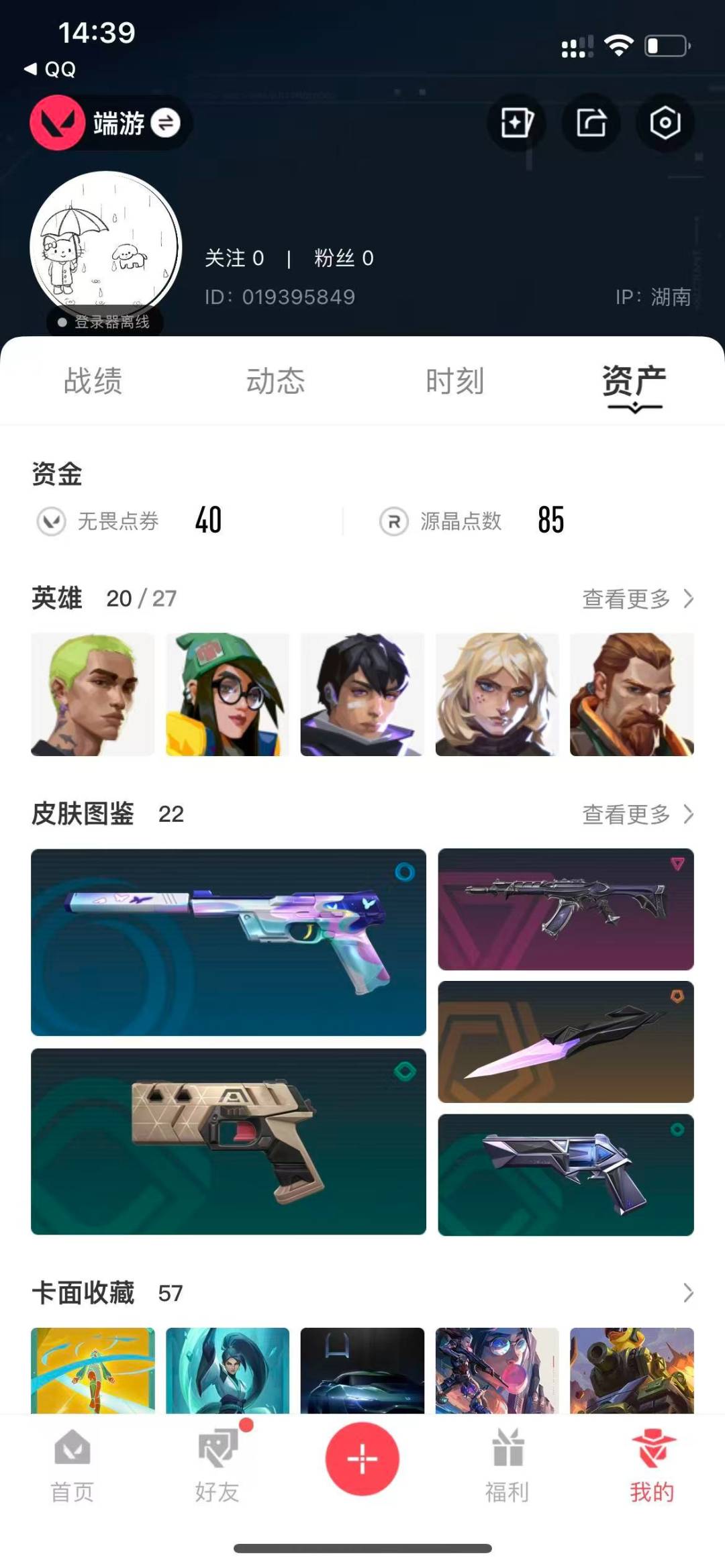Switch game mode via the 端游 toggle
This screenshot has height=1568, width=725.
[x=111, y=123]
